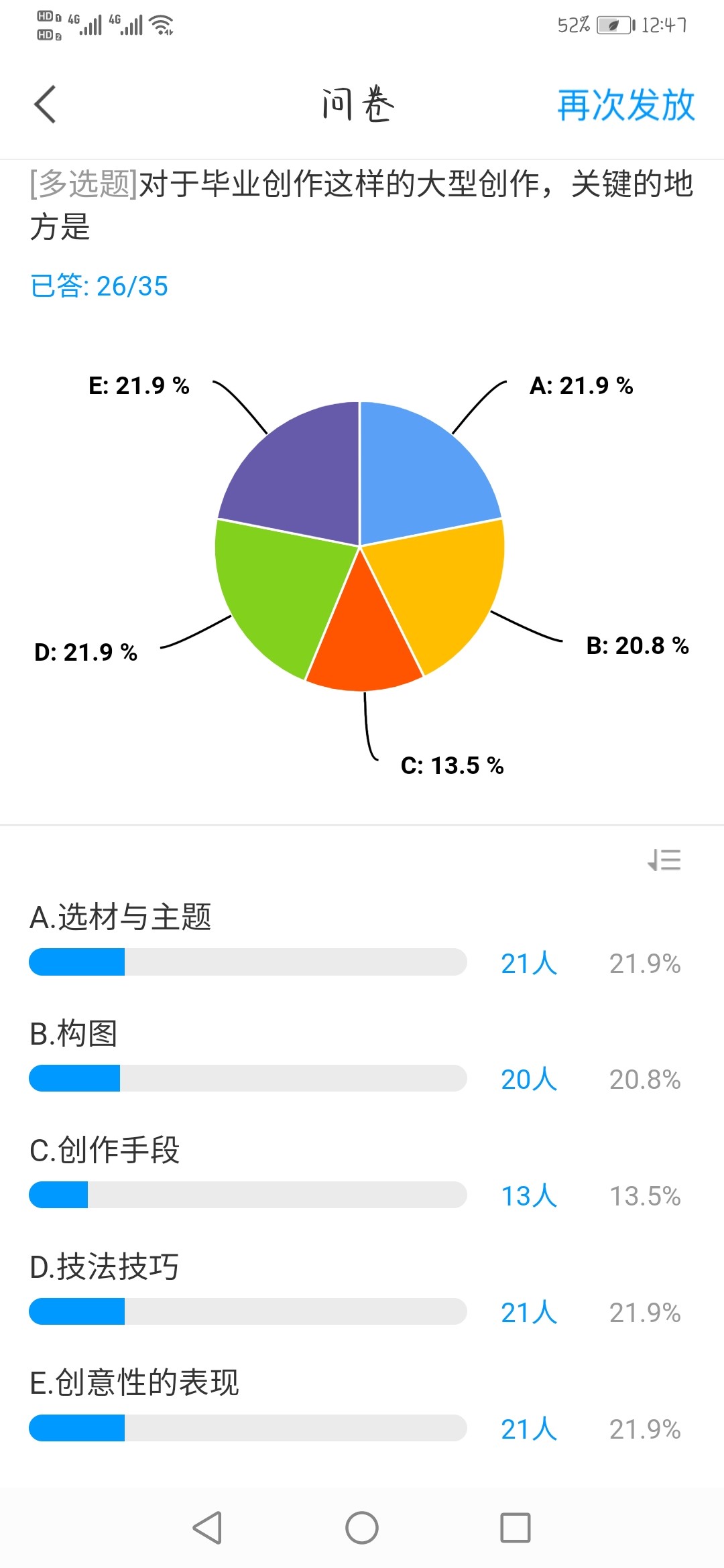
Task: Open responses for E.创意性的表现
Action: [529, 1429]
